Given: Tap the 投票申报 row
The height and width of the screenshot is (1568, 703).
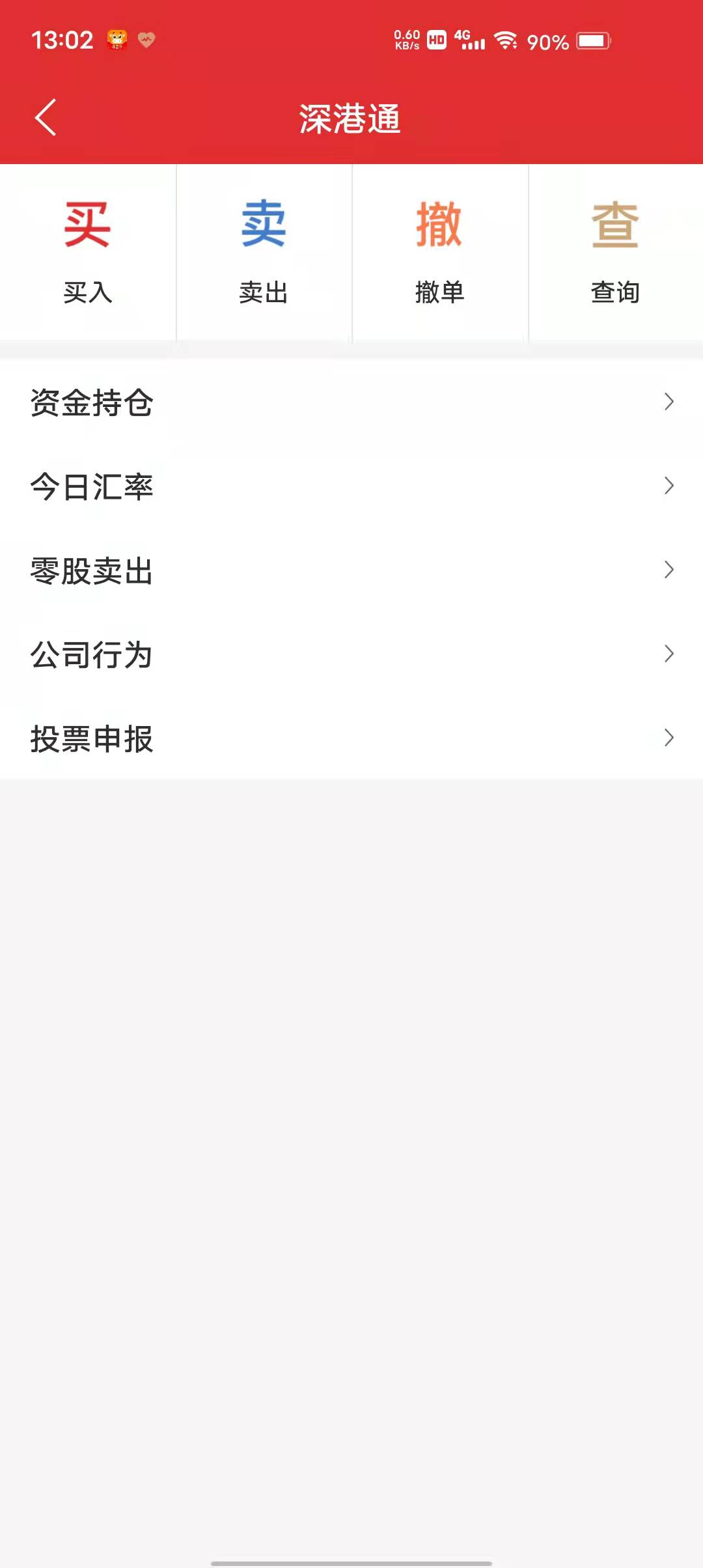Looking at the screenshot, I should 351,738.
